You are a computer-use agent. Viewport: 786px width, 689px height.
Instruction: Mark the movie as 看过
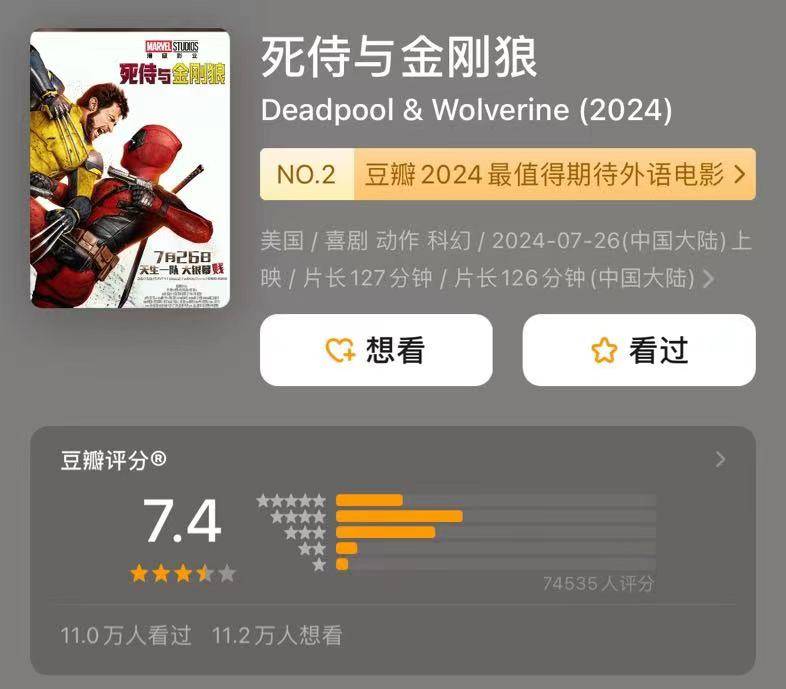pyautogui.click(x=639, y=350)
